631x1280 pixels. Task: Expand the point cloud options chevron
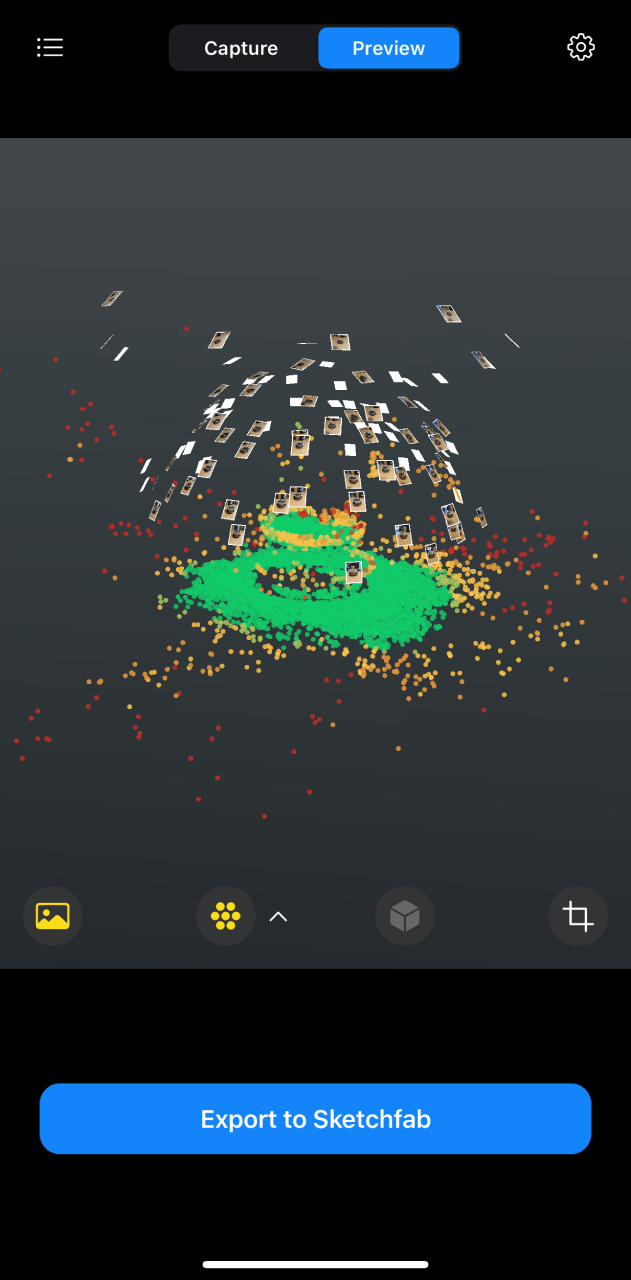coord(279,916)
